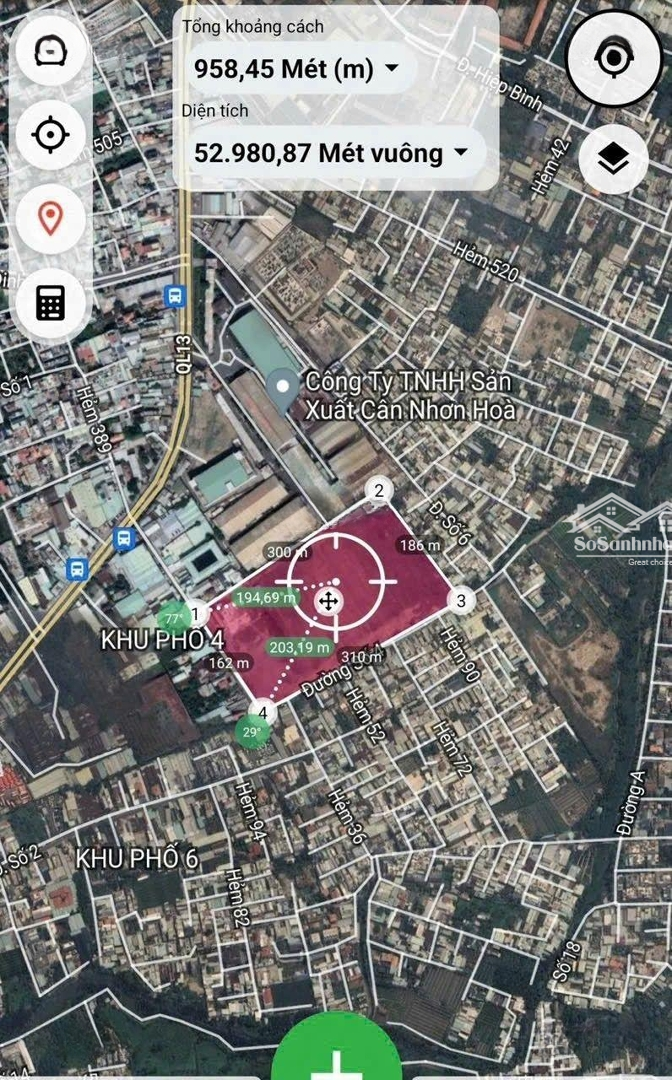Screen dimensions: 672x1080
Task: Open the calculator tool
Action: tap(50, 303)
